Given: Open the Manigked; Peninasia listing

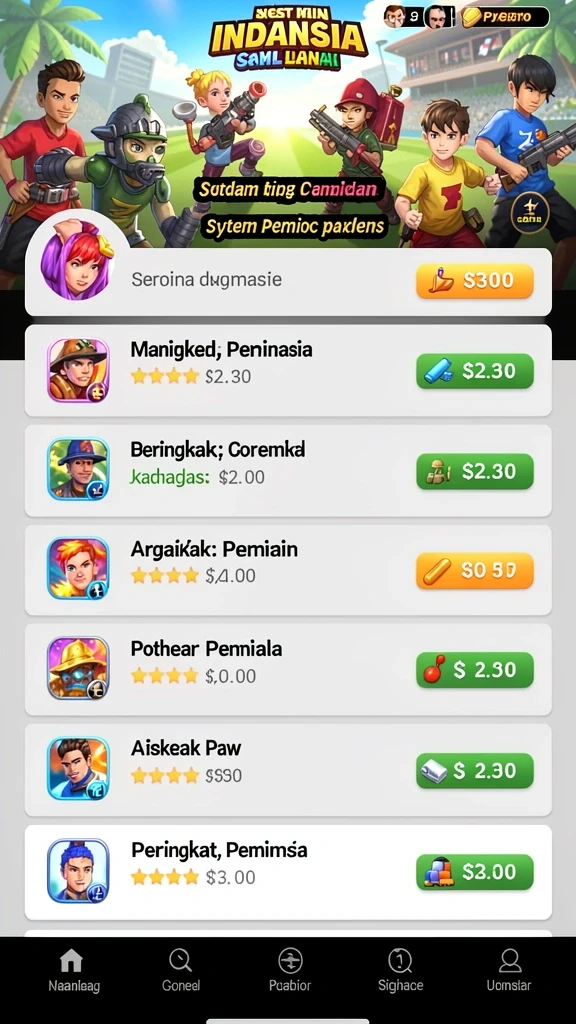Looking at the screenshot, I should click(x=288, y=370).
